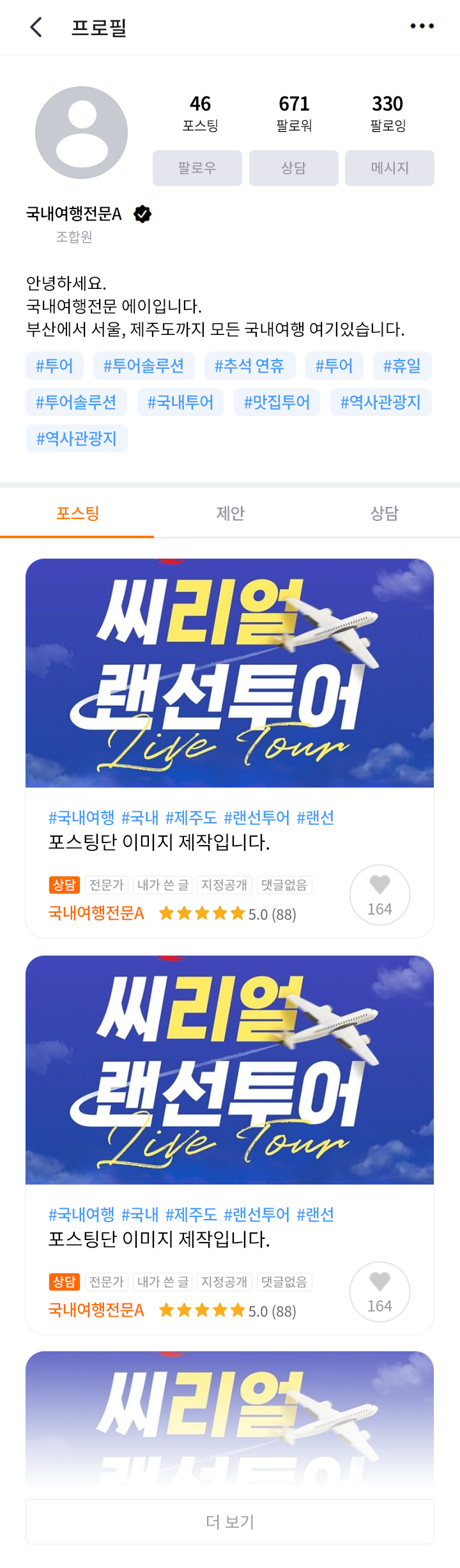Load more posts with 더 보기
Image resolution: width=460 pixels, height=1568 pixels.
coord(230,1521)
